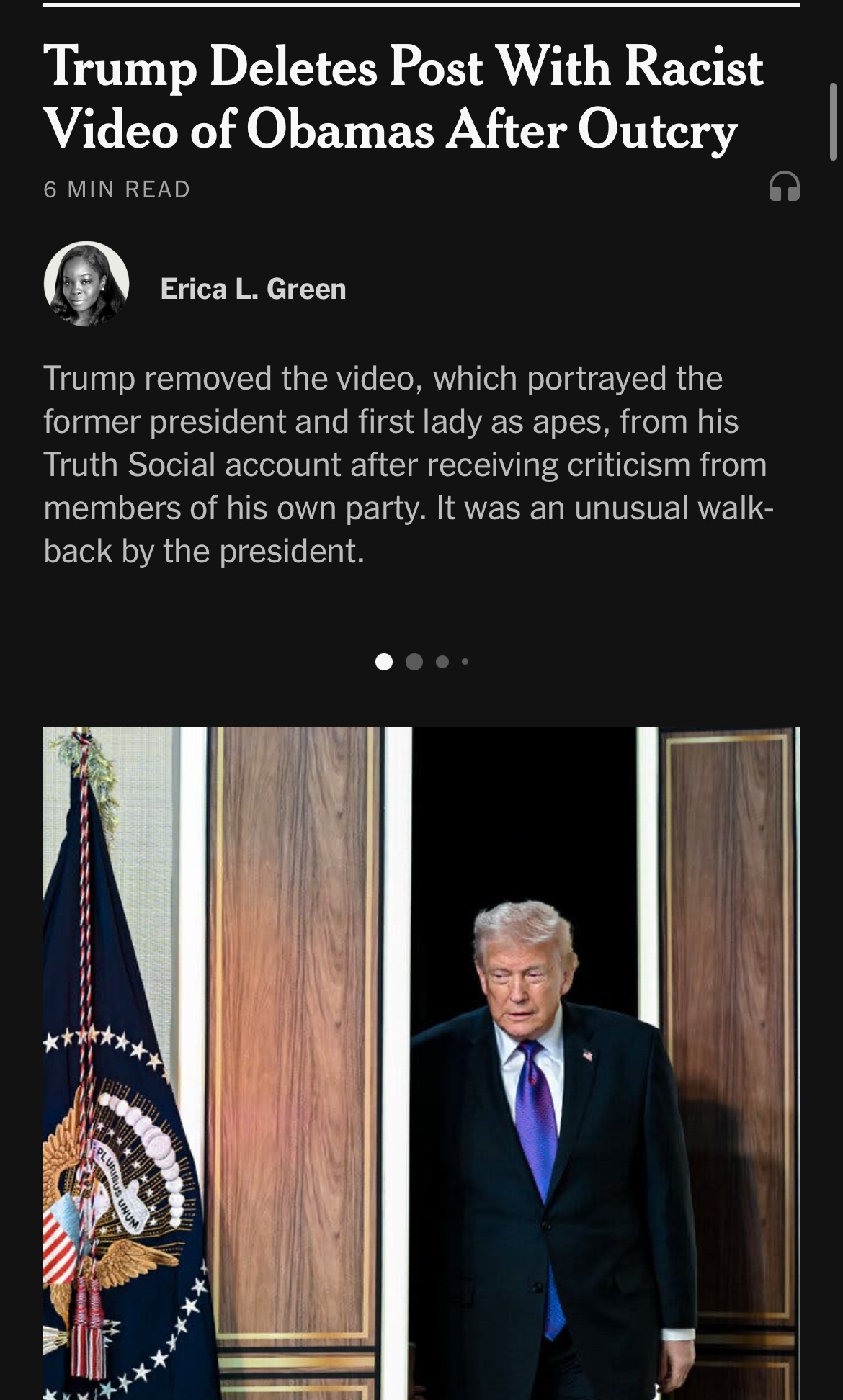Jump to the second carousel page dot
Image resolution: width=843 pixels, height=1400 pixels.
pyautogui.click(x=414, y=662)
